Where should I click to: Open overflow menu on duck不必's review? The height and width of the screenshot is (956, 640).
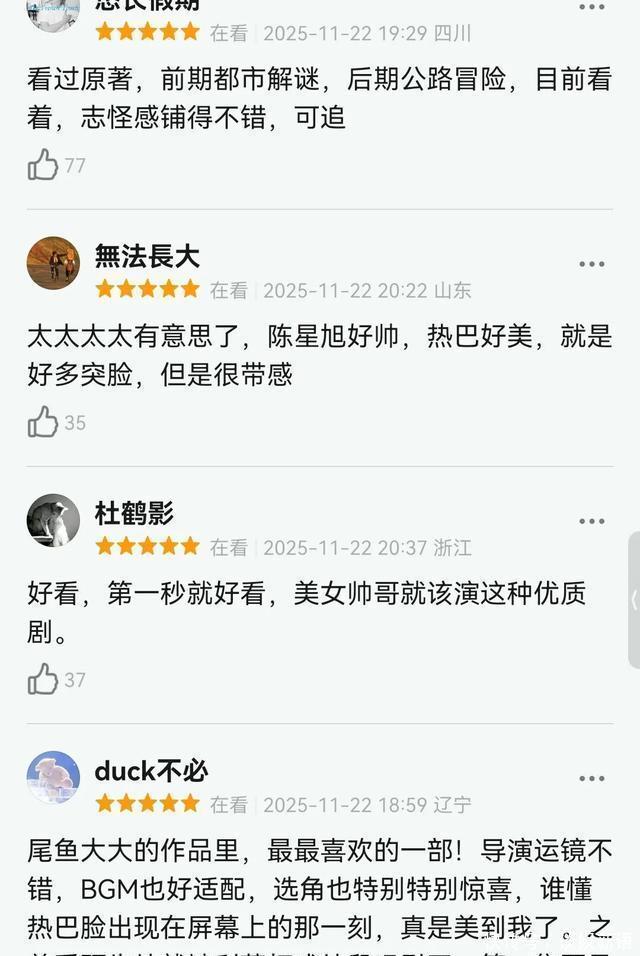click(x=592, y=778)
